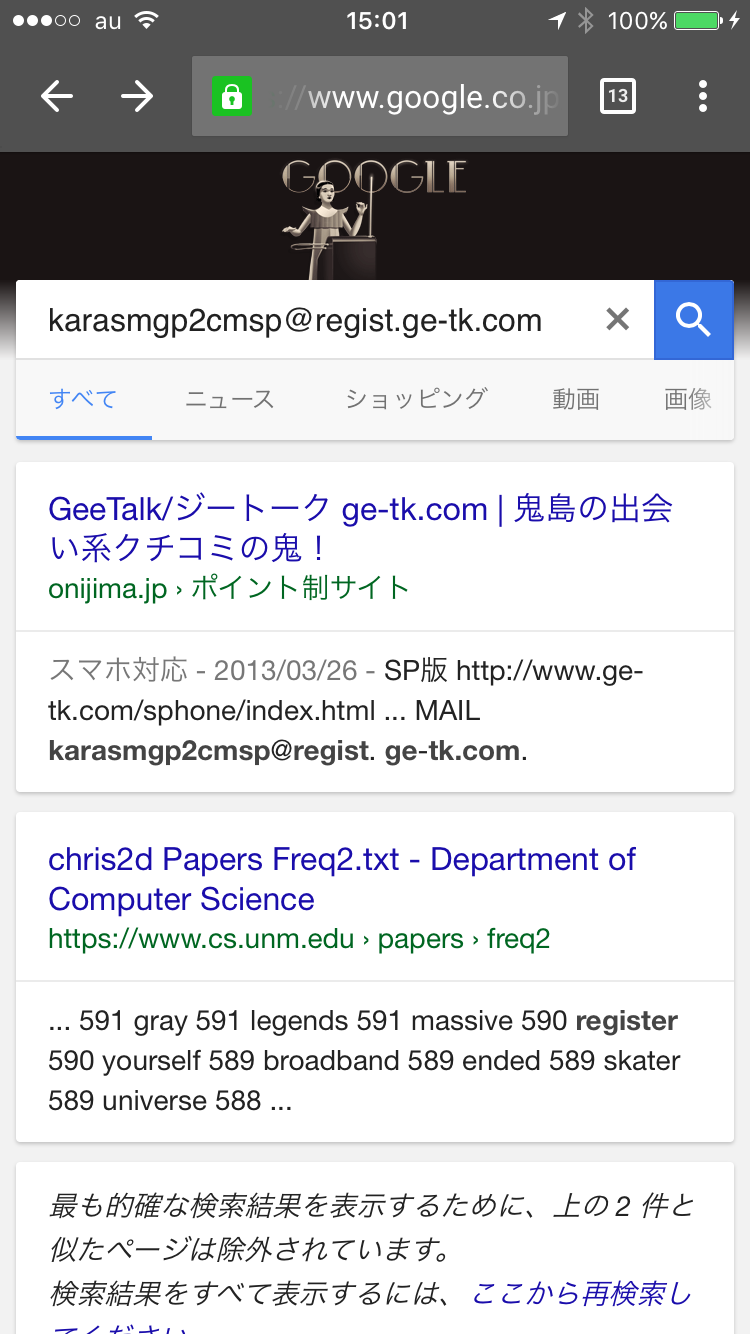Clear the search query with the X

(618, 320)
